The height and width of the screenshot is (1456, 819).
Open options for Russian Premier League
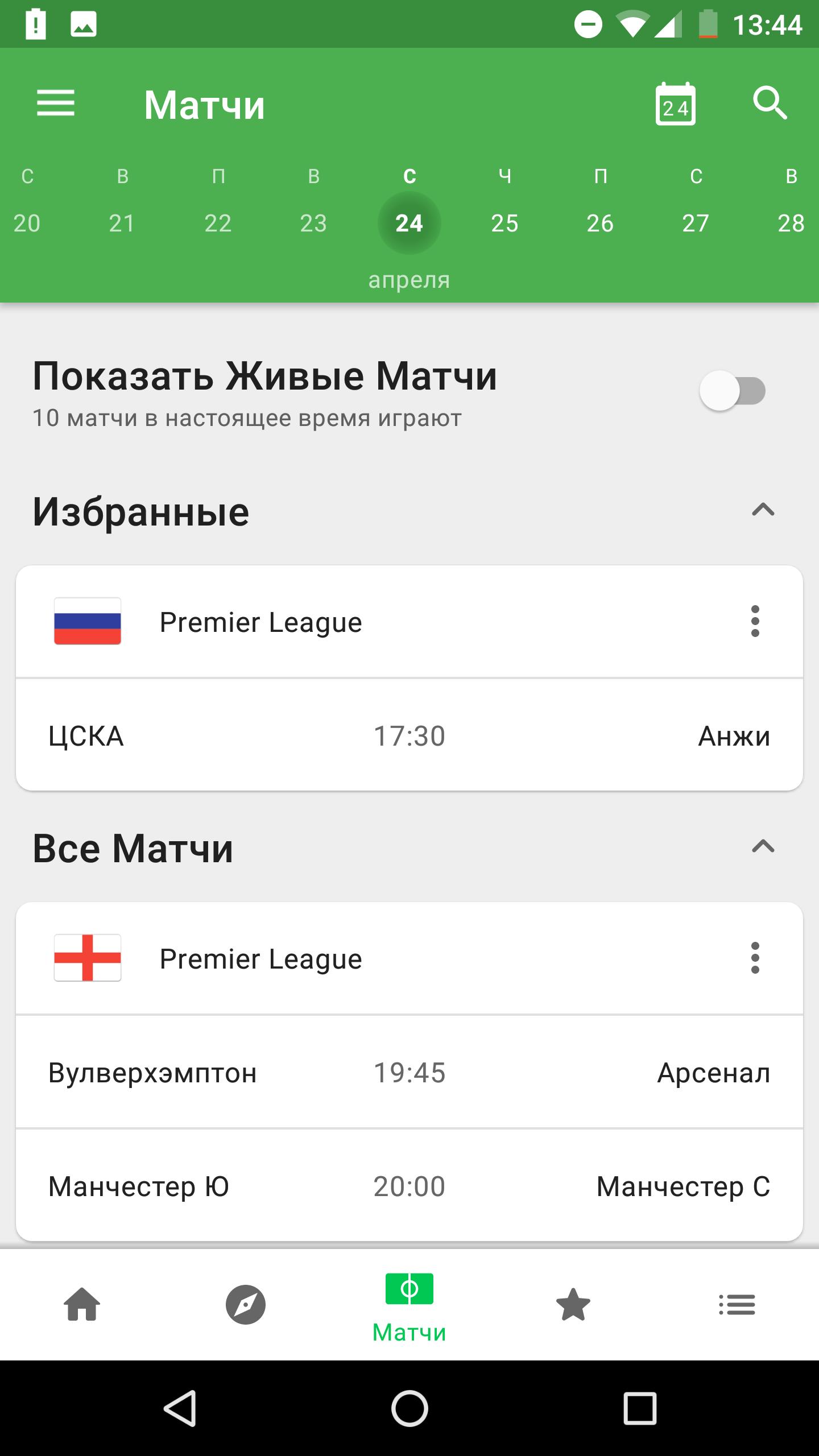click(755, 621)
